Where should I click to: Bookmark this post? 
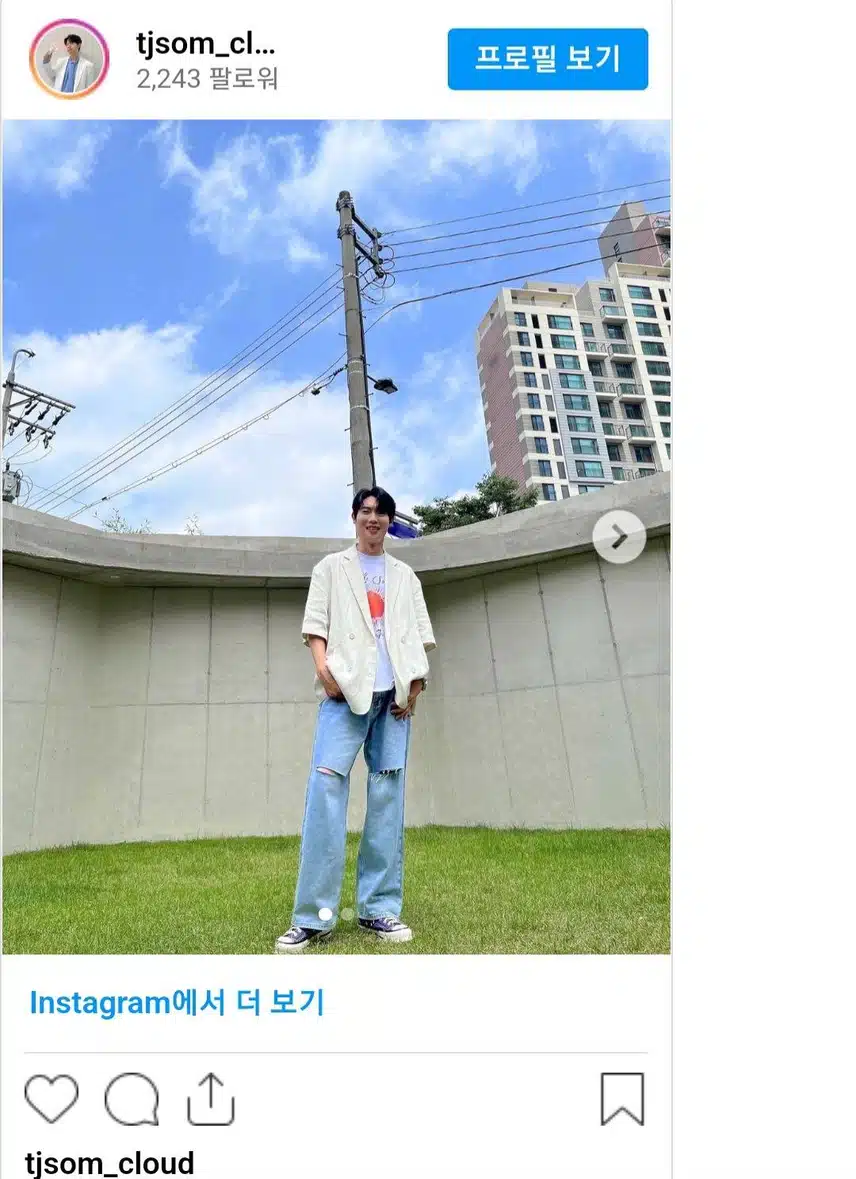tap(622, 1099)
